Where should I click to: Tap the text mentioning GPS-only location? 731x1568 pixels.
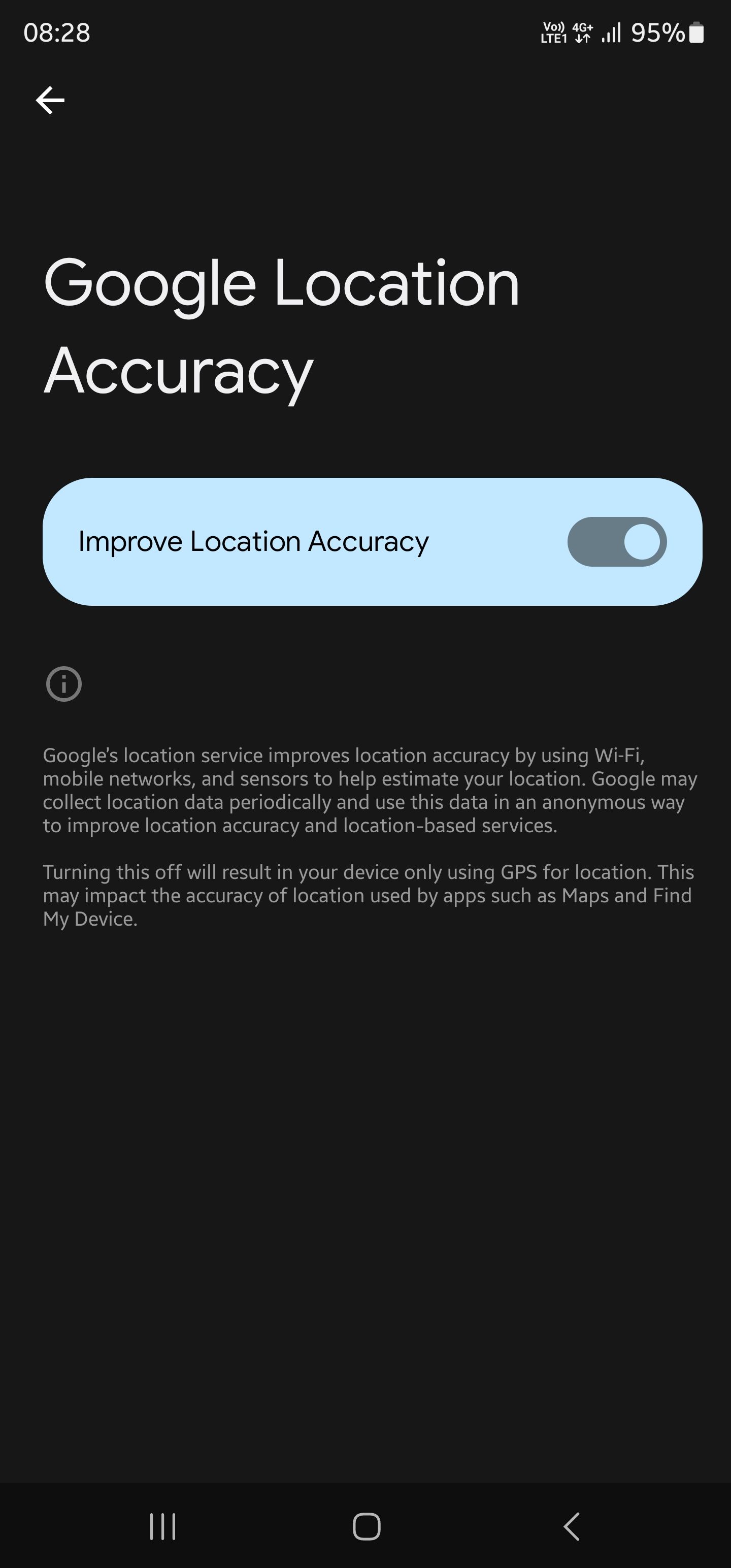click(365, 895)
